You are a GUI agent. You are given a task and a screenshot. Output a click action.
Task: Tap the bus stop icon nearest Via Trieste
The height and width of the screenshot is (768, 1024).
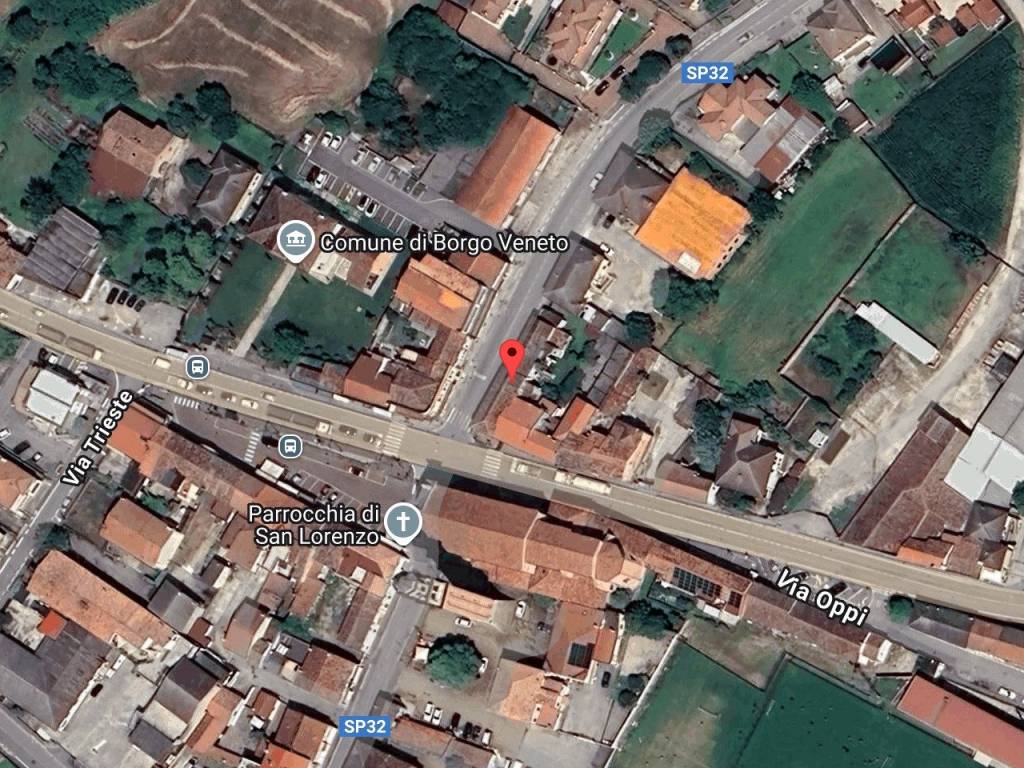[x=198, y=366]
